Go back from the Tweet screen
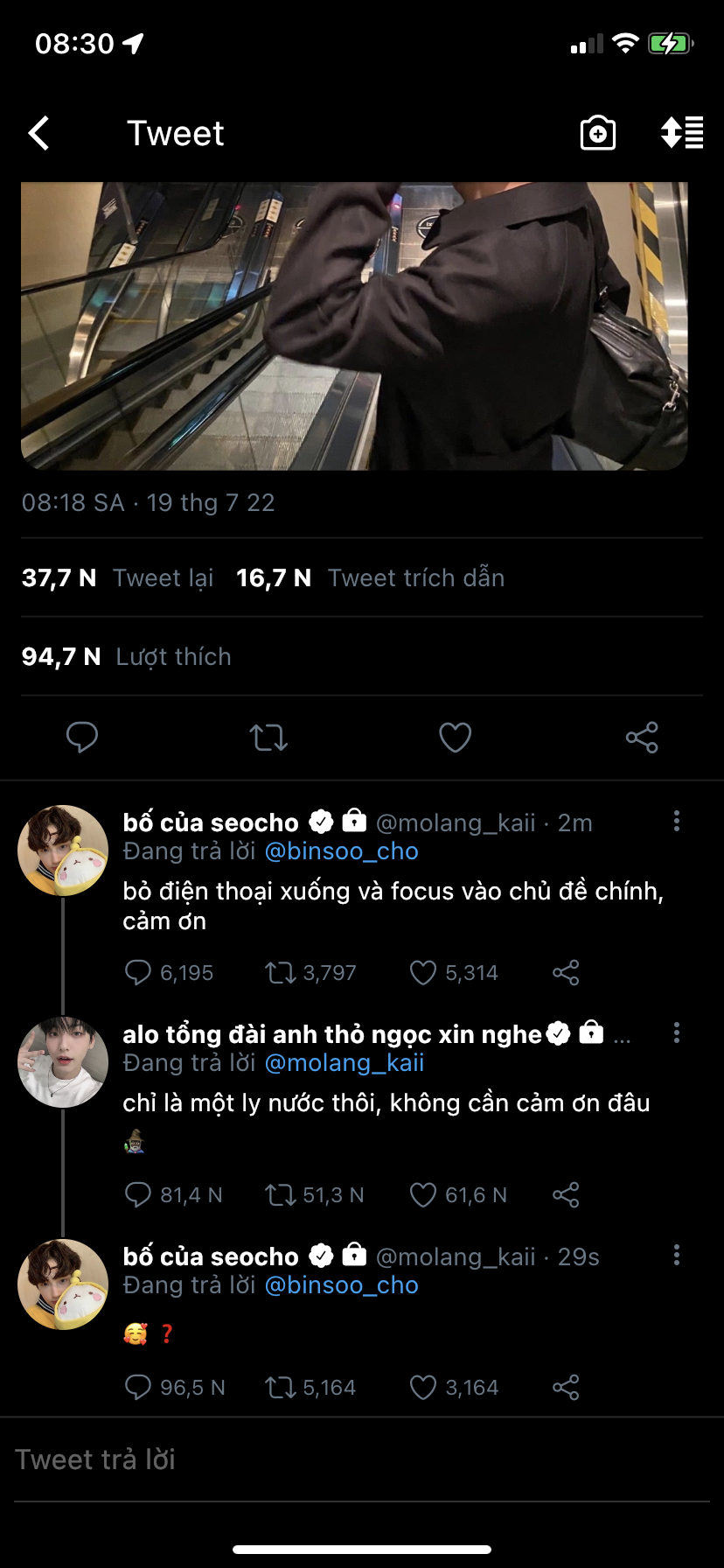The width and height of the screenshot is (724, 1568). (x=39, y=134)
